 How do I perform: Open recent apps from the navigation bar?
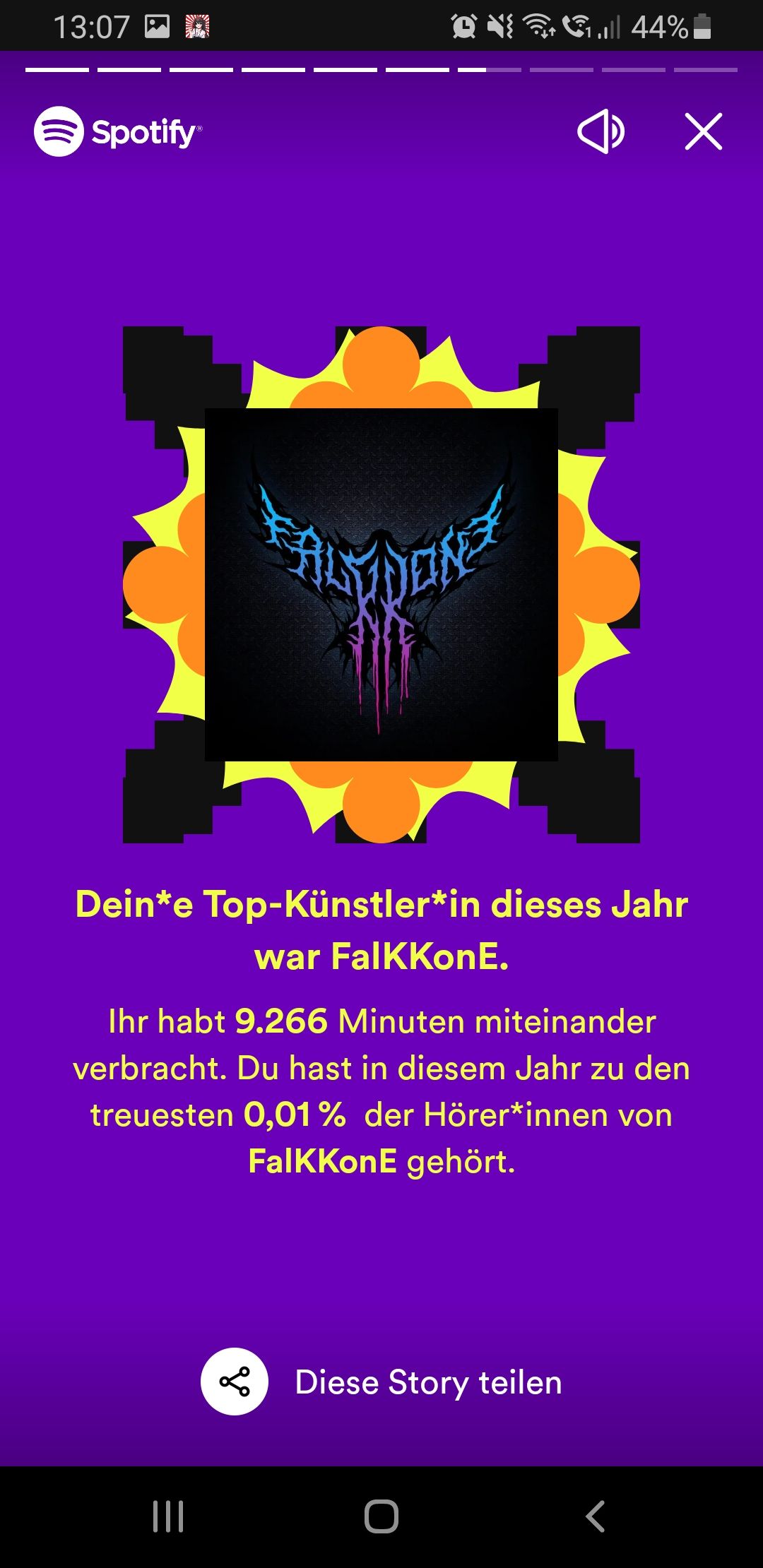[x=168, y=1516]
